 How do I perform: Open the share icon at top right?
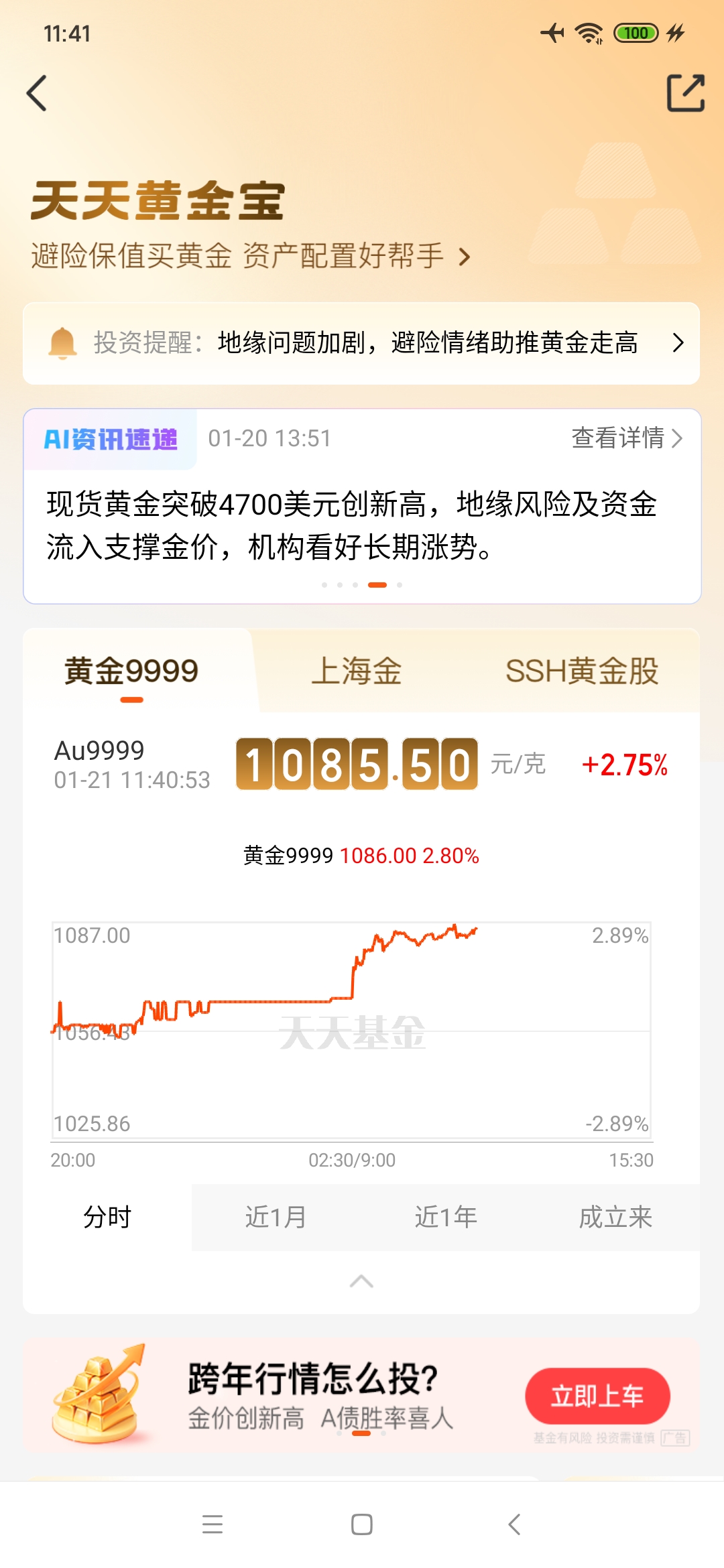click(x=686, y=92)
